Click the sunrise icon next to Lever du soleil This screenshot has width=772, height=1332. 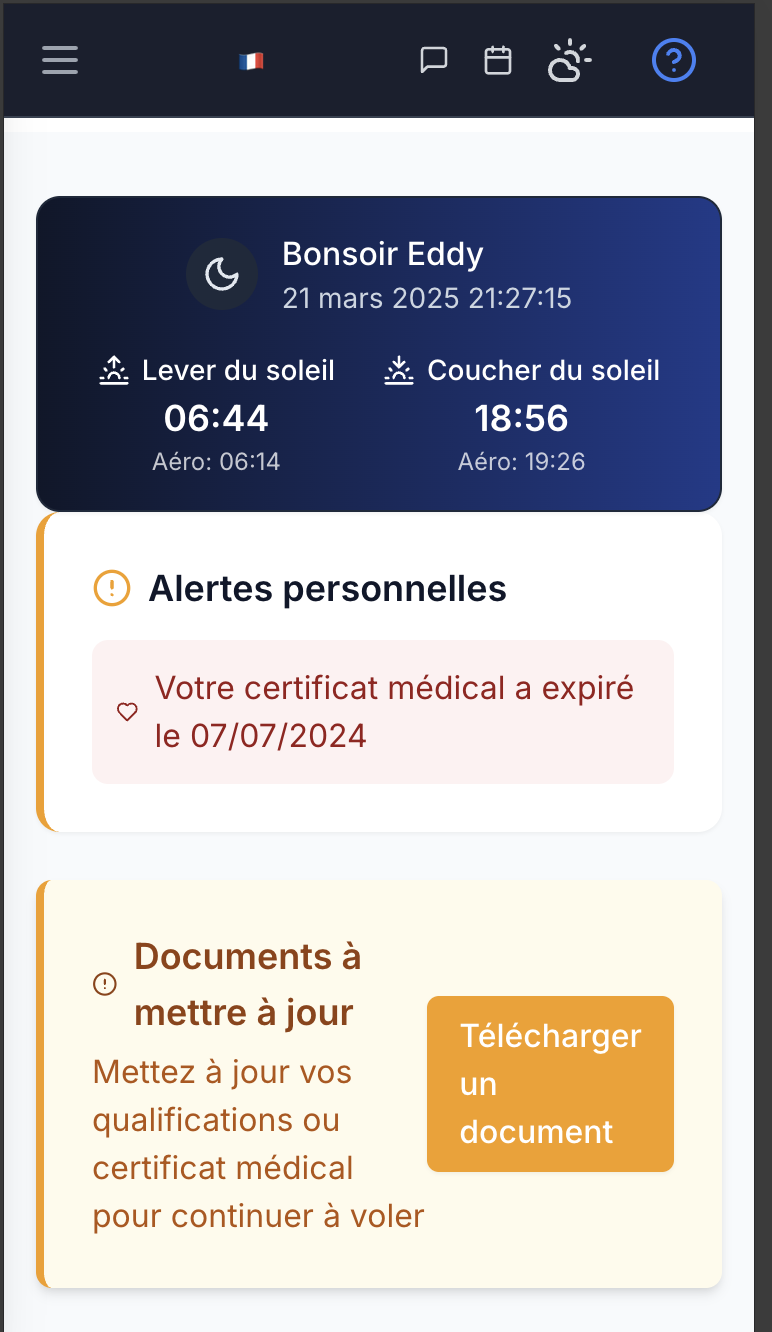[x=113, y=369]
